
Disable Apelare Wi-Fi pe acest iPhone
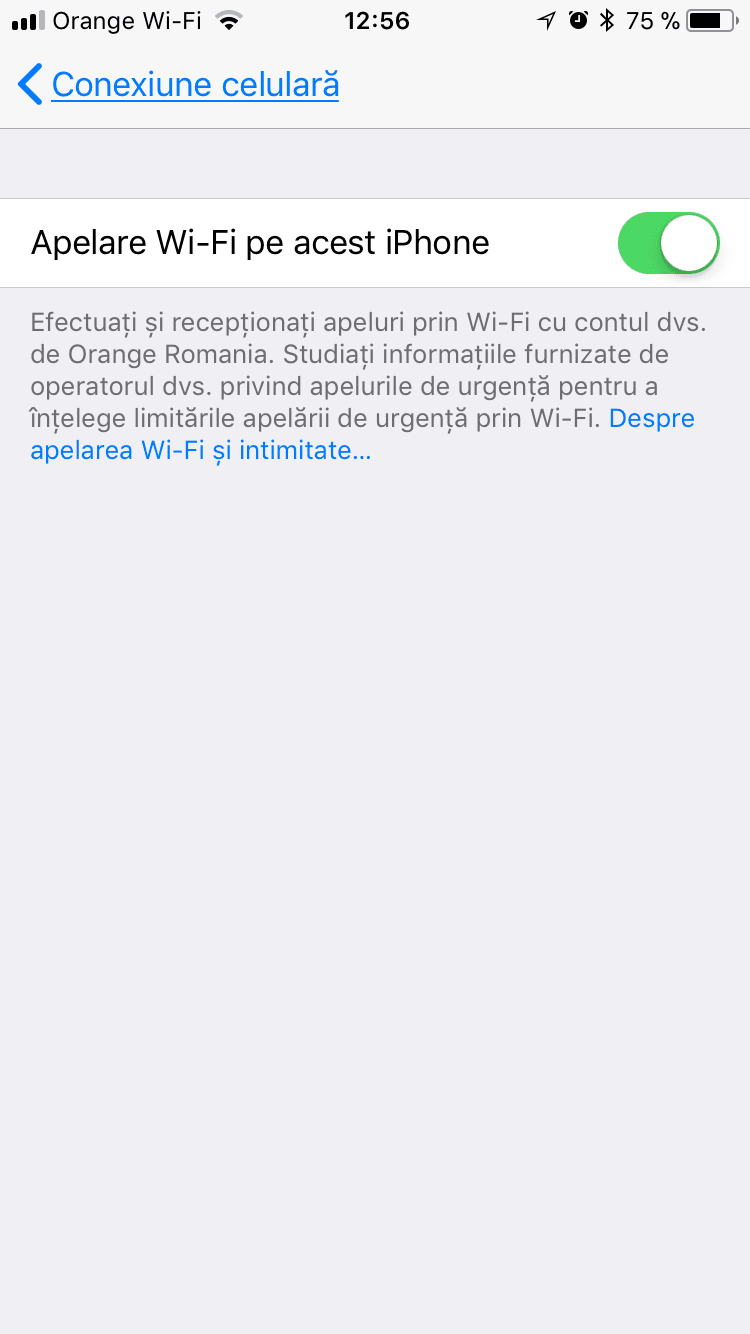pos(669,243)
